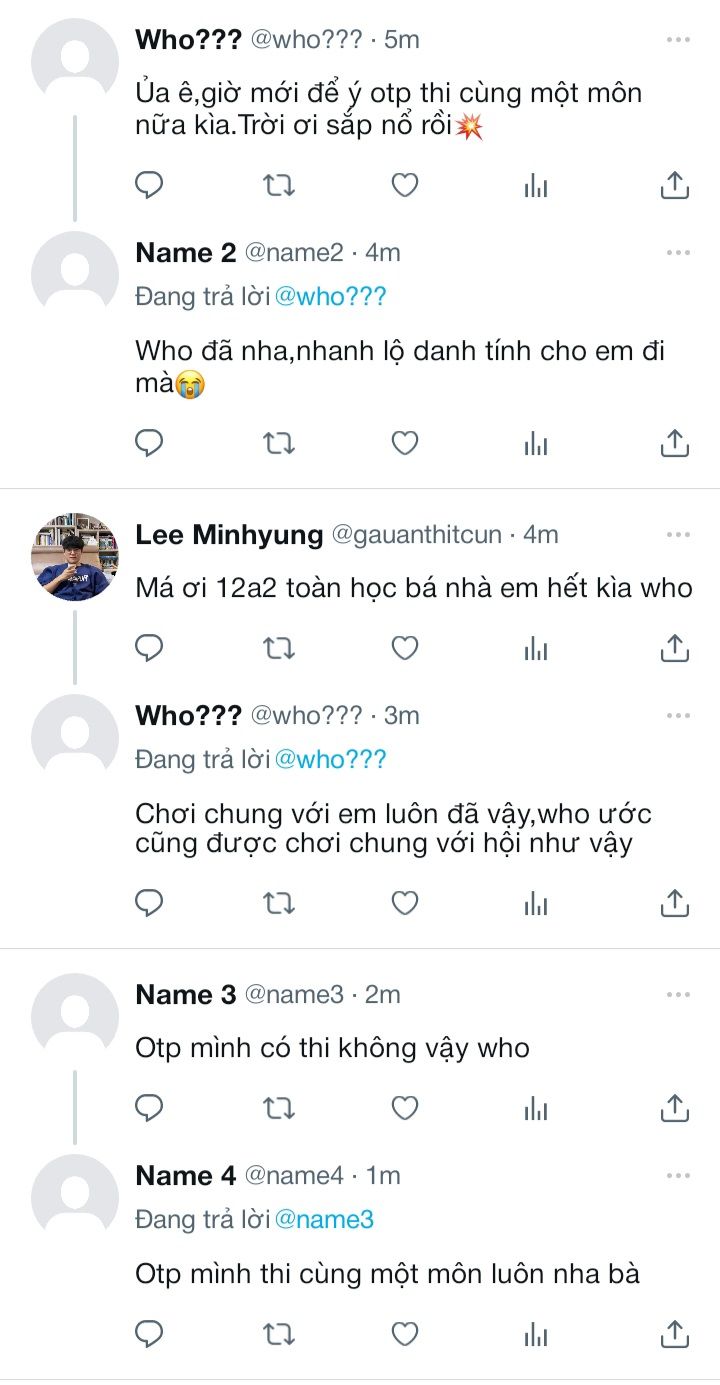Screen dimensions: 720x1385
Task: Like Lee Minhyung's tweet about 12a2
Action: (404, 648)
